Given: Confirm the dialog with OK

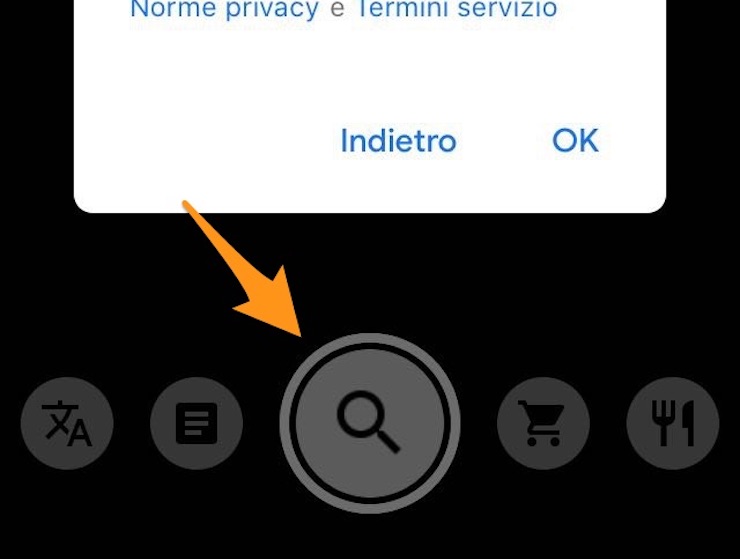Looking at the screenshot, I should point(575,141).
